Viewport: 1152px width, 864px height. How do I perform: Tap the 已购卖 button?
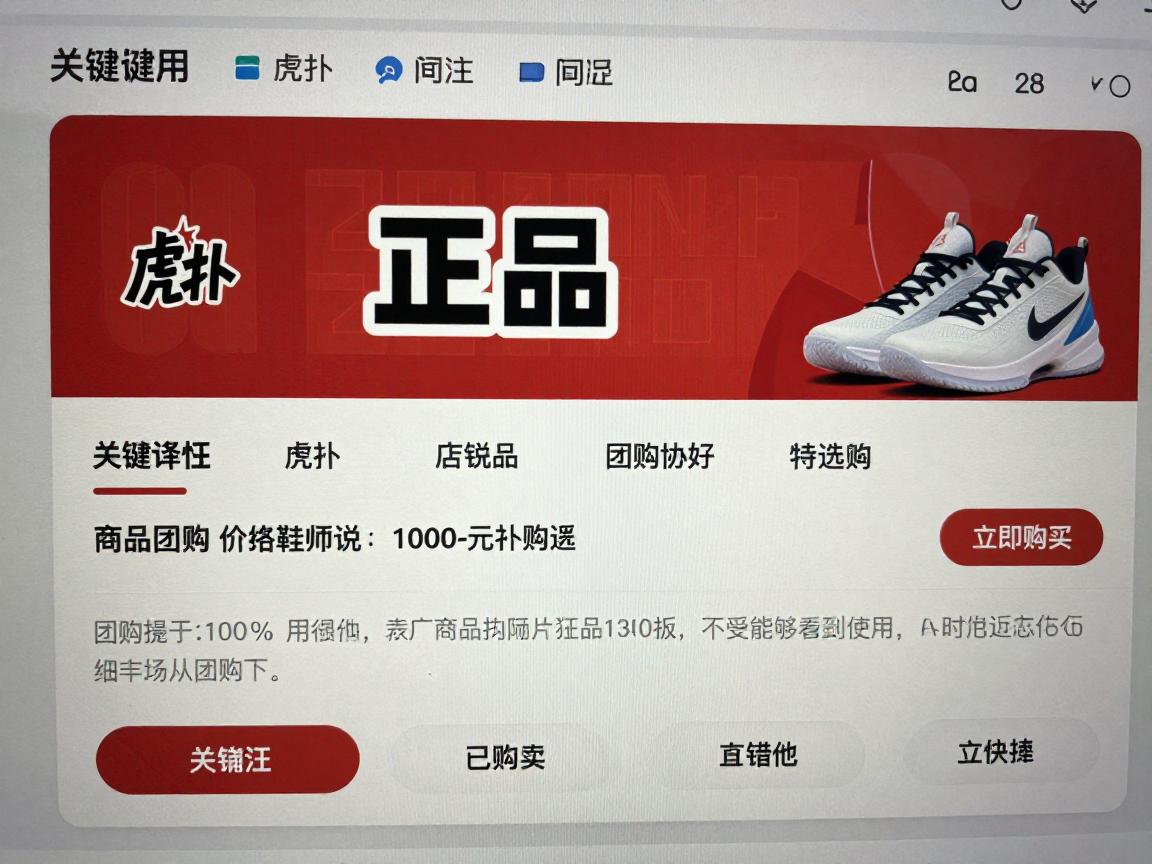[505, 757]
